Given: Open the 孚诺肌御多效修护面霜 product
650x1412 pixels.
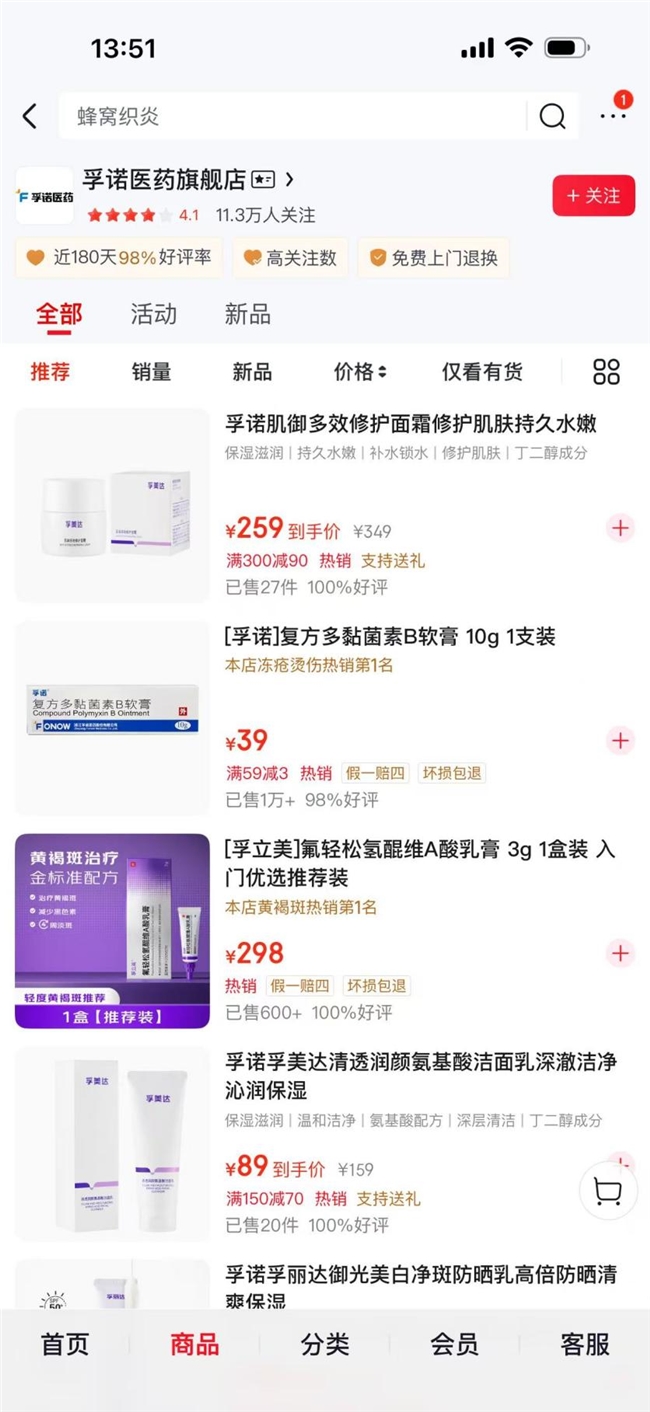Looking at the screenshot, I should [410, 424].
